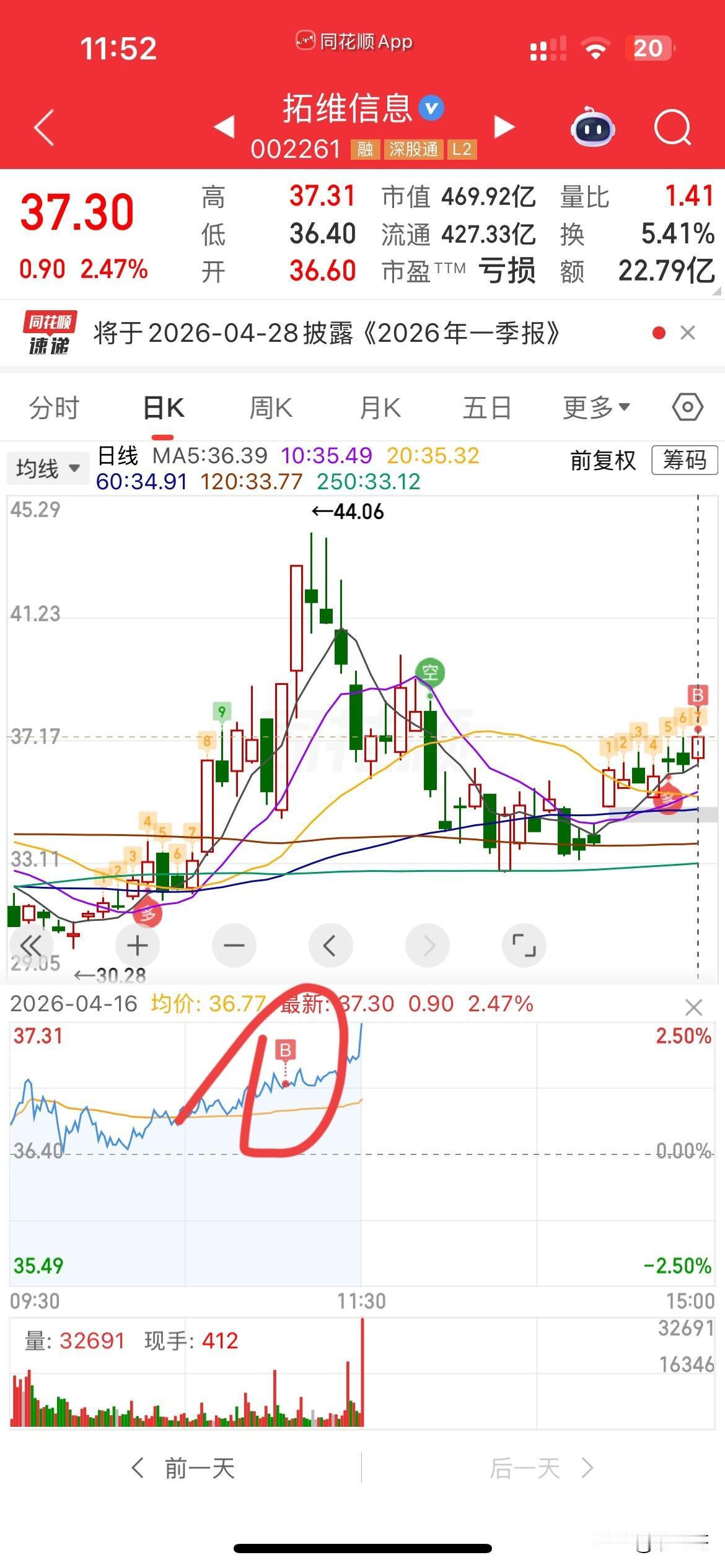Pan the chart with the double left chevron
Viewport: 725px width, 1568px height.
[32, 946]
